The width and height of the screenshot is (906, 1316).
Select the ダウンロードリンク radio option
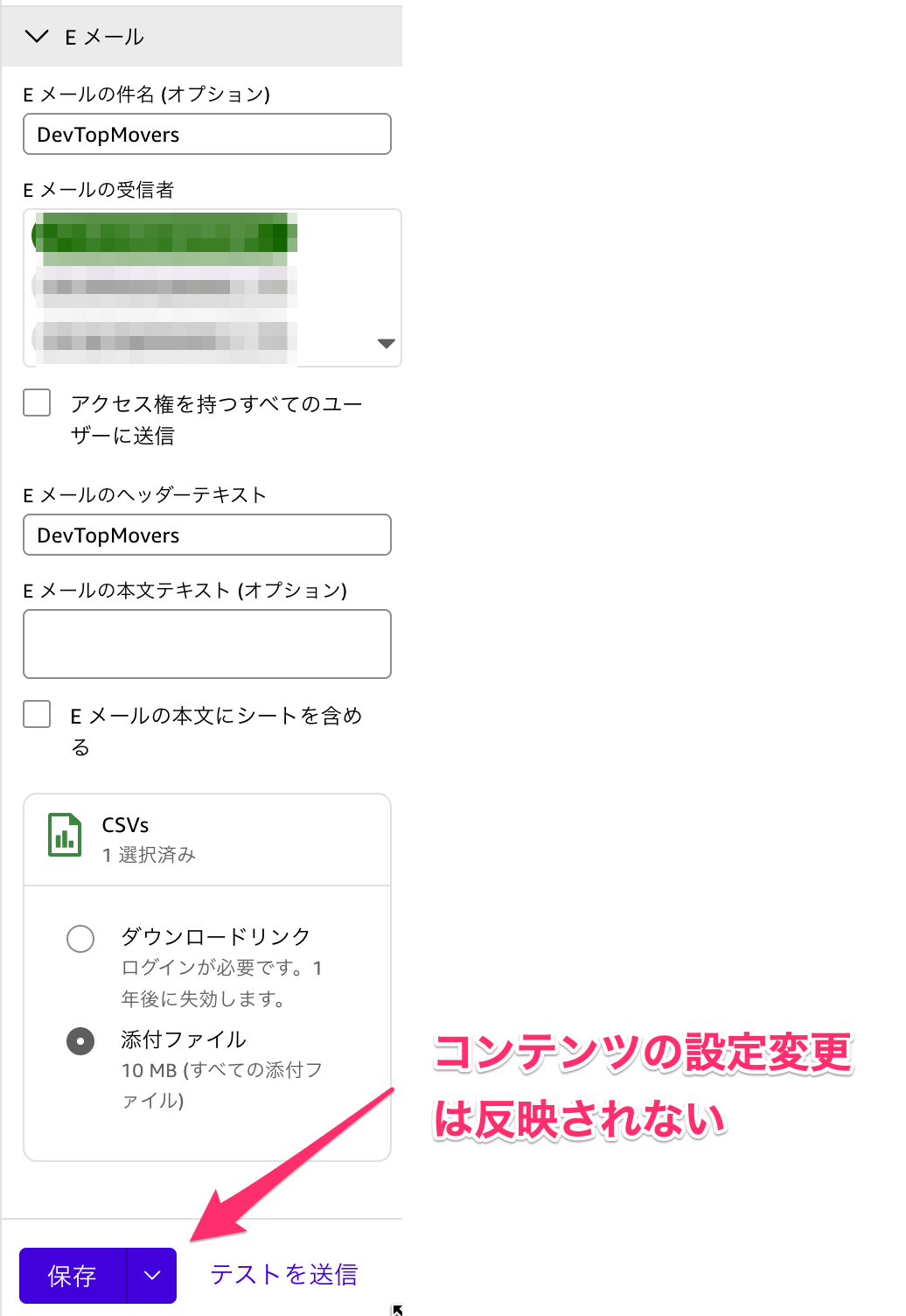(80, 938)
